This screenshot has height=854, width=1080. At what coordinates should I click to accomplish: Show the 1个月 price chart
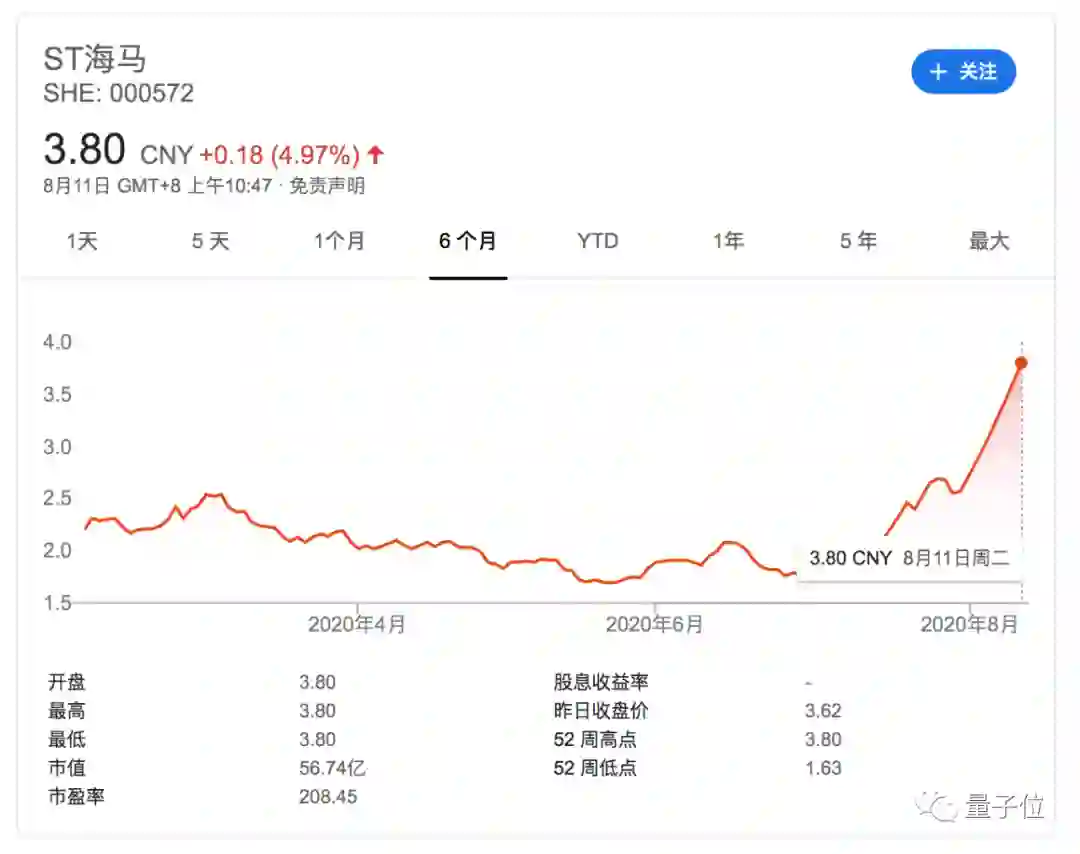339,241
